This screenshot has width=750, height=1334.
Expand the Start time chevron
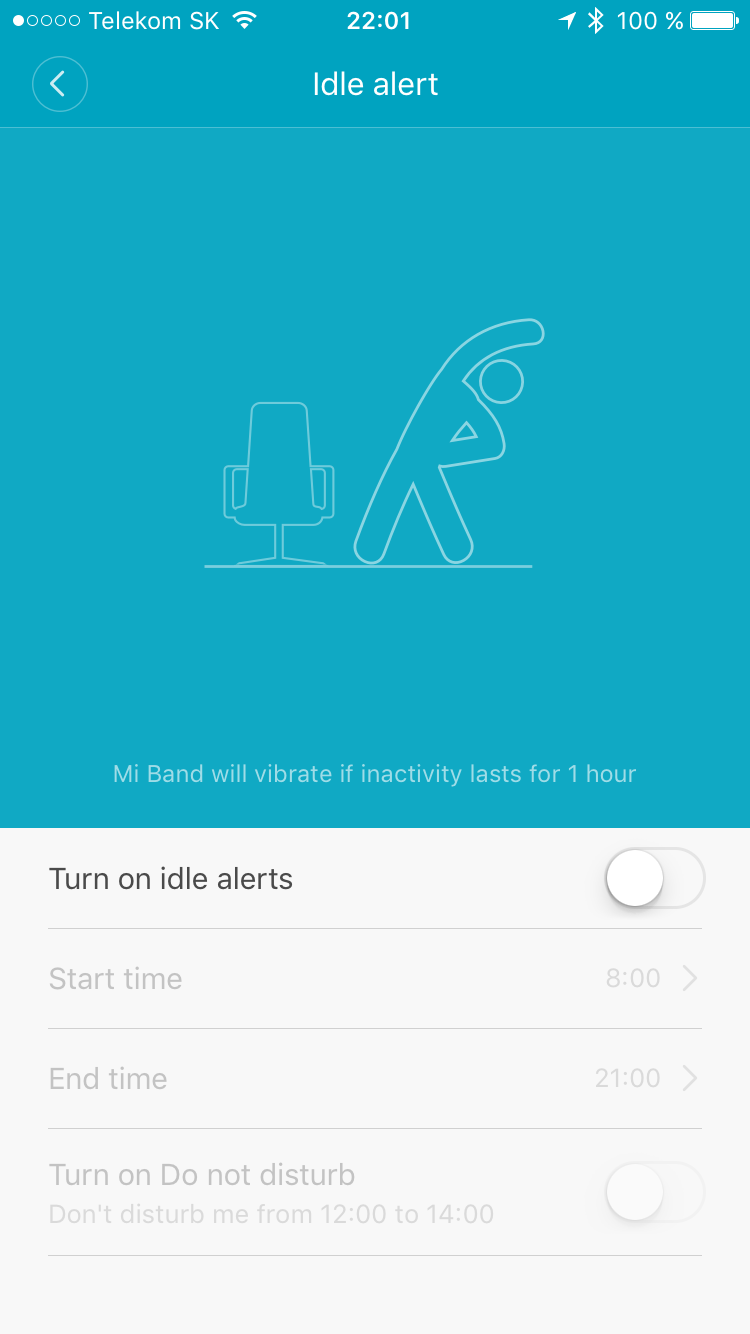coord(689,978)
